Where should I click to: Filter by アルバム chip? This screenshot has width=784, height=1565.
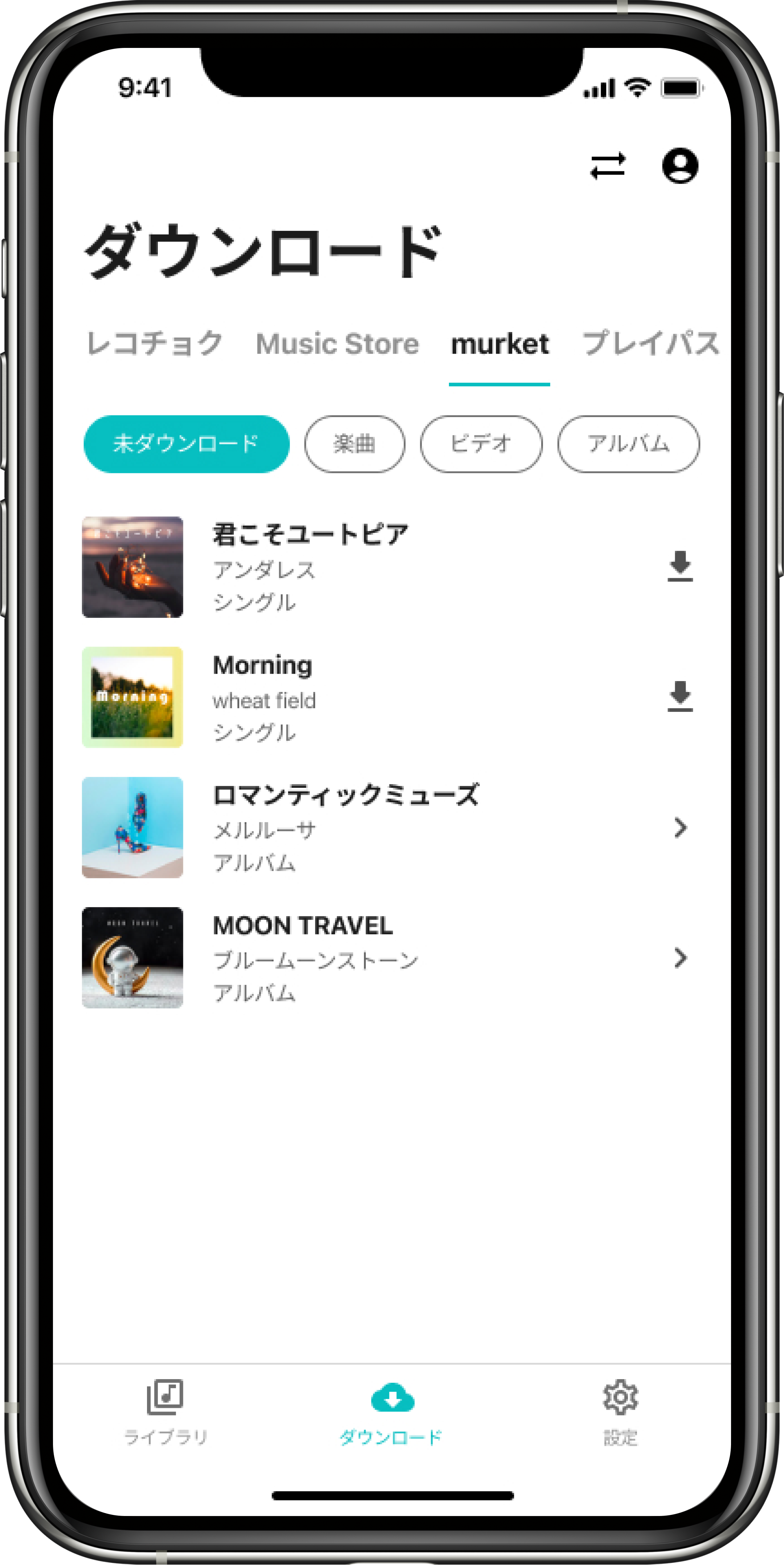pos(628,444)
